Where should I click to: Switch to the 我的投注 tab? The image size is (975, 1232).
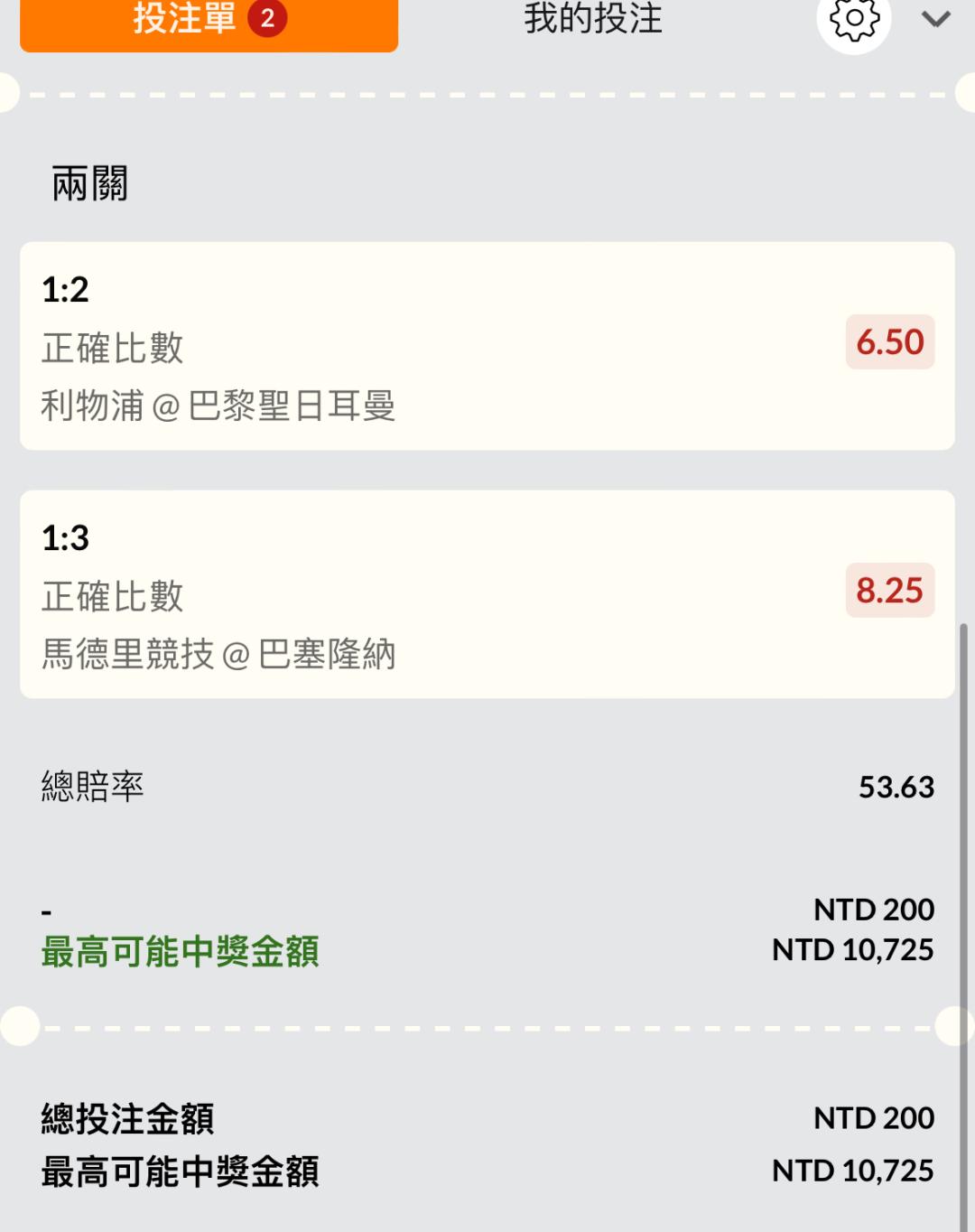point(593,20)
